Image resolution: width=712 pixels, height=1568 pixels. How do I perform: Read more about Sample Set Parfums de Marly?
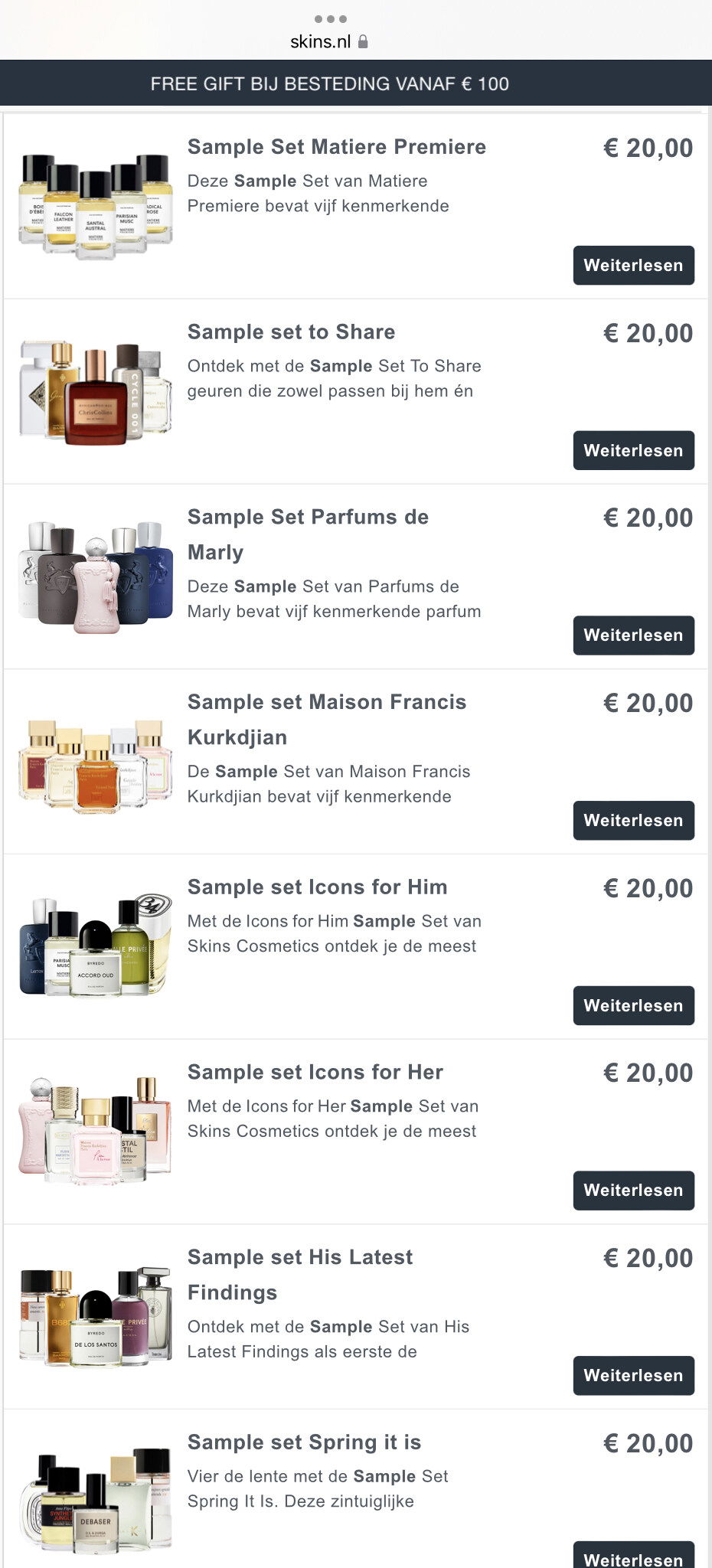(x=633, y=635)
